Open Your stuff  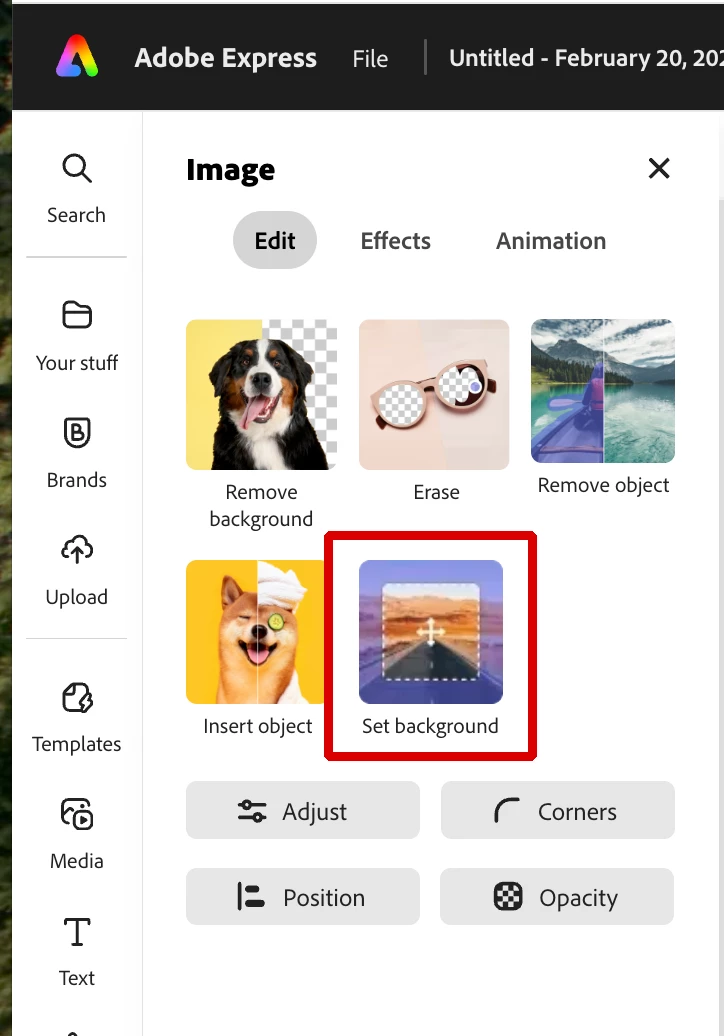click(76, 334)
